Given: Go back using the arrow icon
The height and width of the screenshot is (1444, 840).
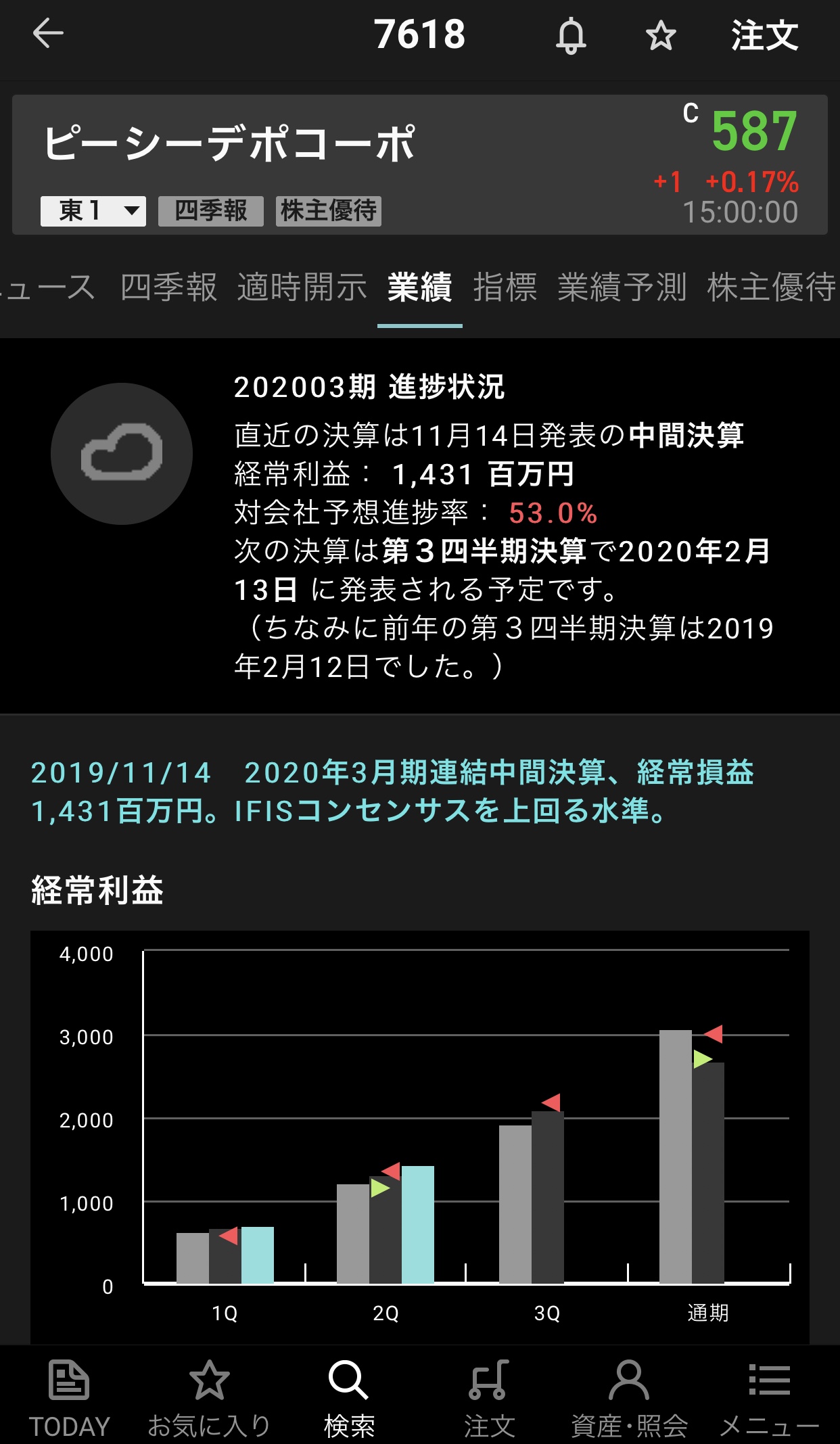Looking at the screenshot, I should 48,34.
